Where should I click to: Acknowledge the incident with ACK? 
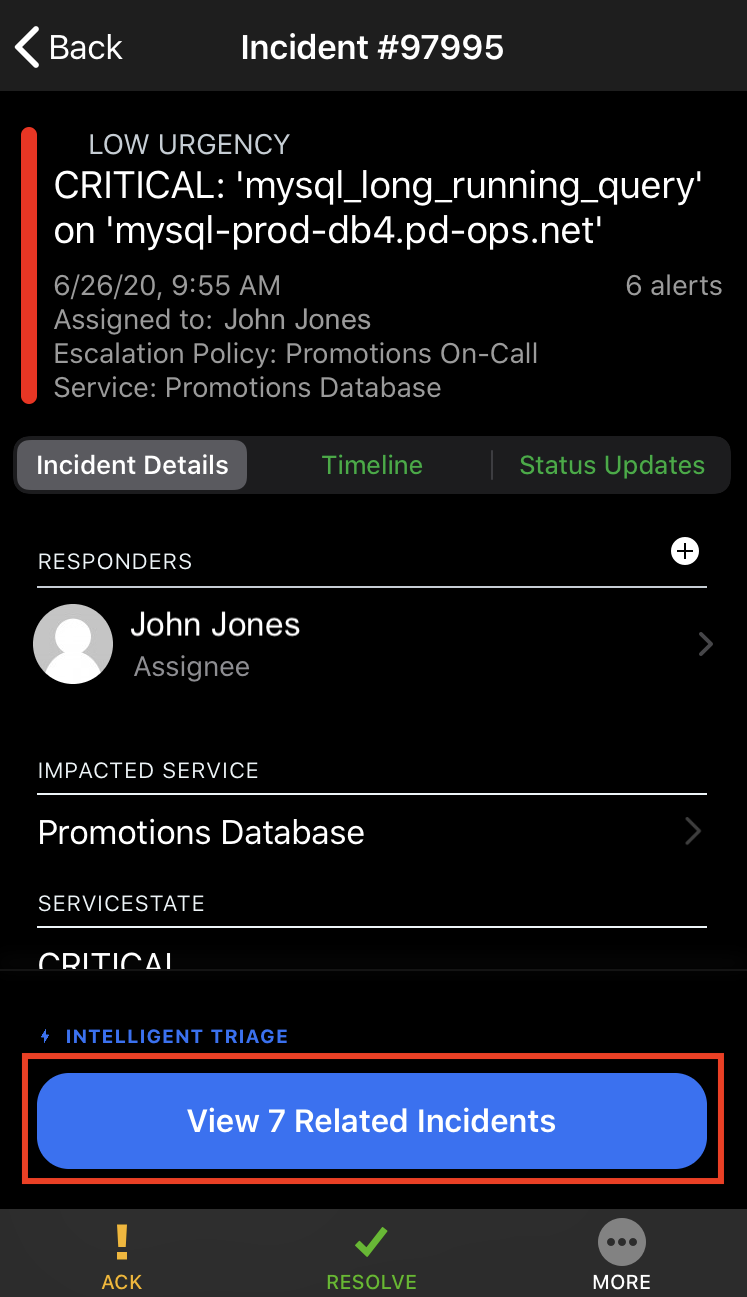pos(122,1255)
